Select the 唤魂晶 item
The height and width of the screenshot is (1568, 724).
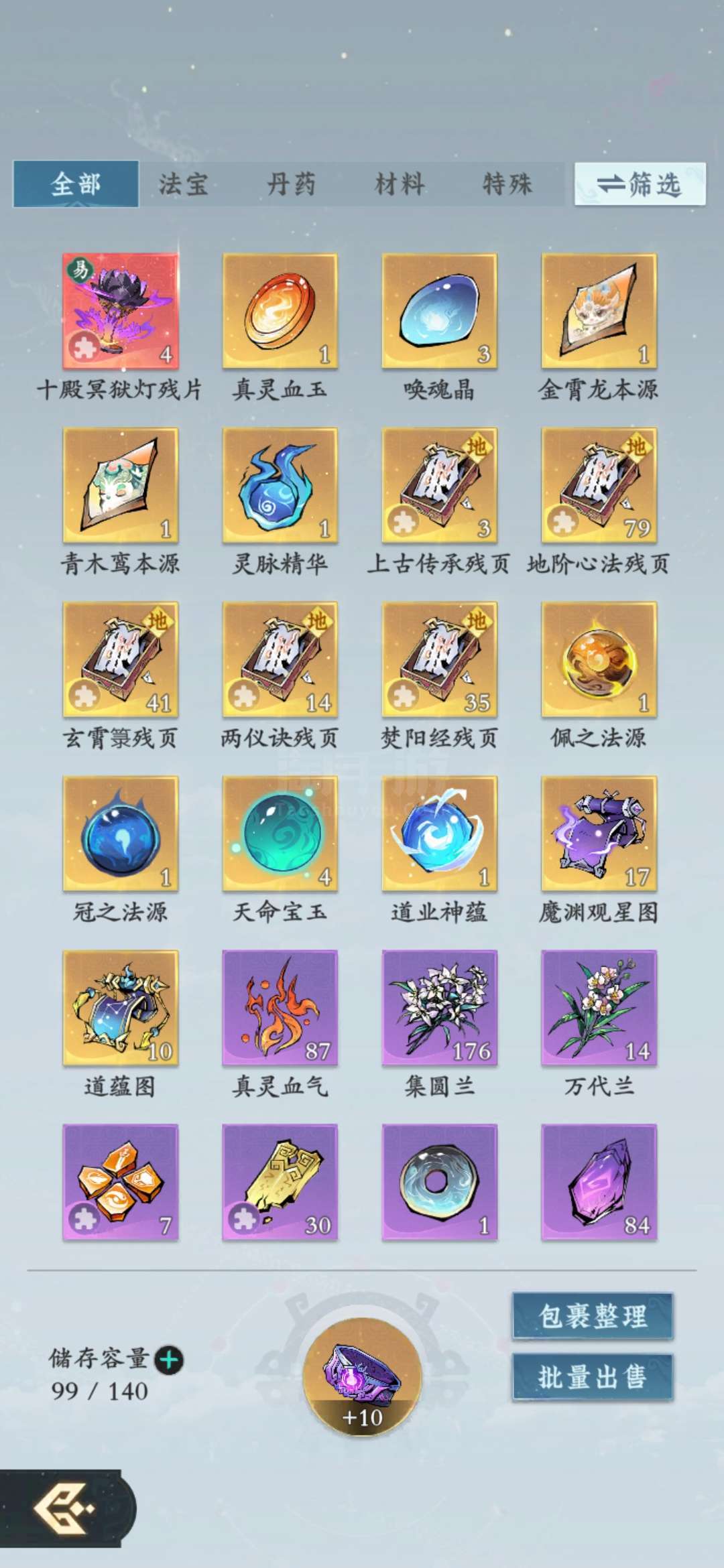[x=440, y=311]
